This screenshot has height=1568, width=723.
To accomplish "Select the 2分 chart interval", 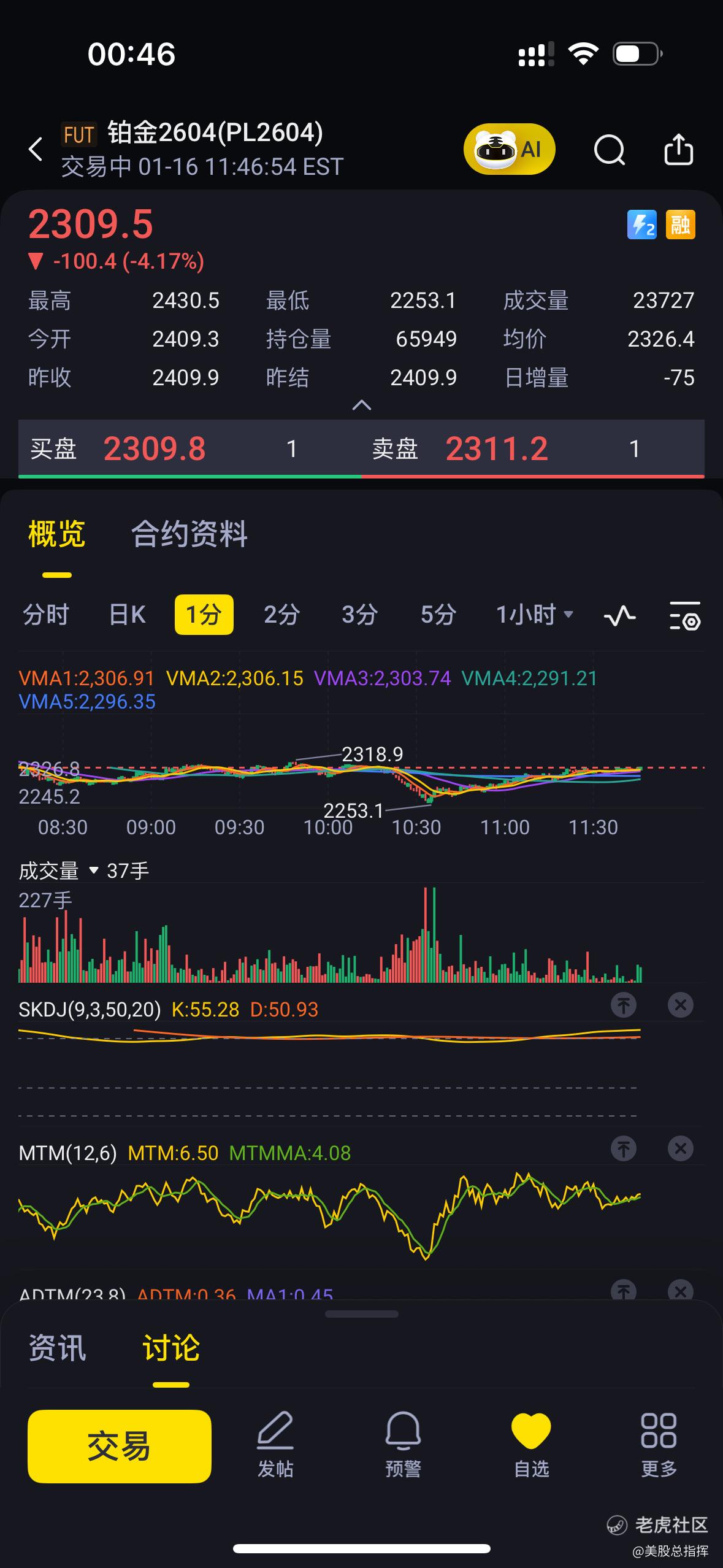I will pos(281,614).
